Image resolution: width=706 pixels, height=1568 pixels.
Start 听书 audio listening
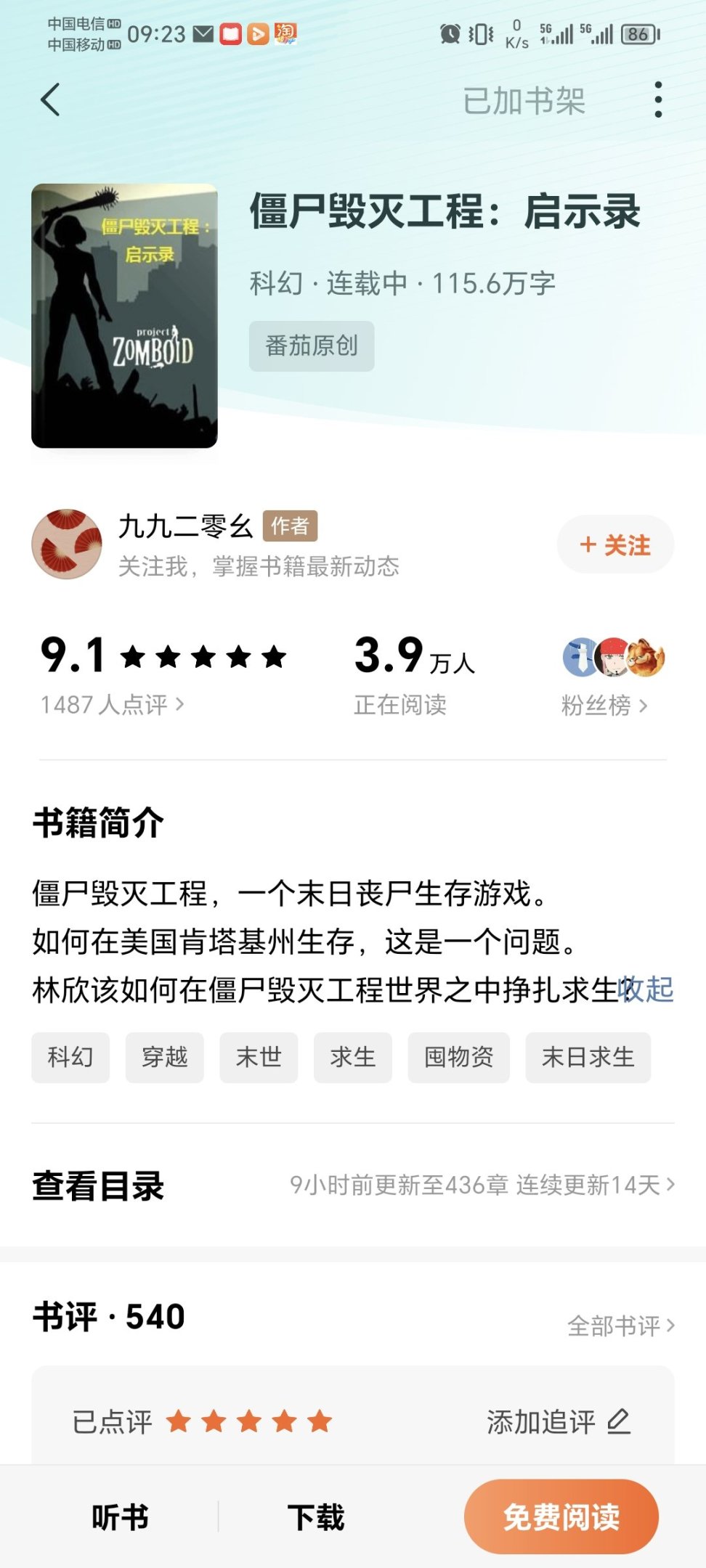(120, 1516)
